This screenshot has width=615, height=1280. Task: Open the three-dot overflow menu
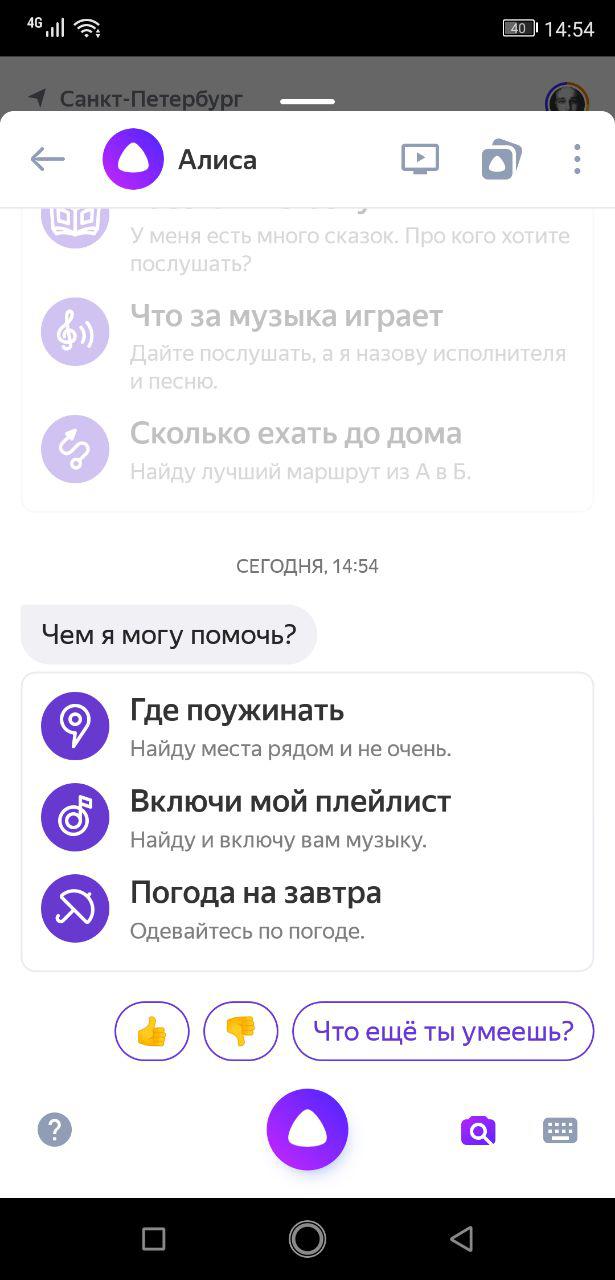pos(577,159)
